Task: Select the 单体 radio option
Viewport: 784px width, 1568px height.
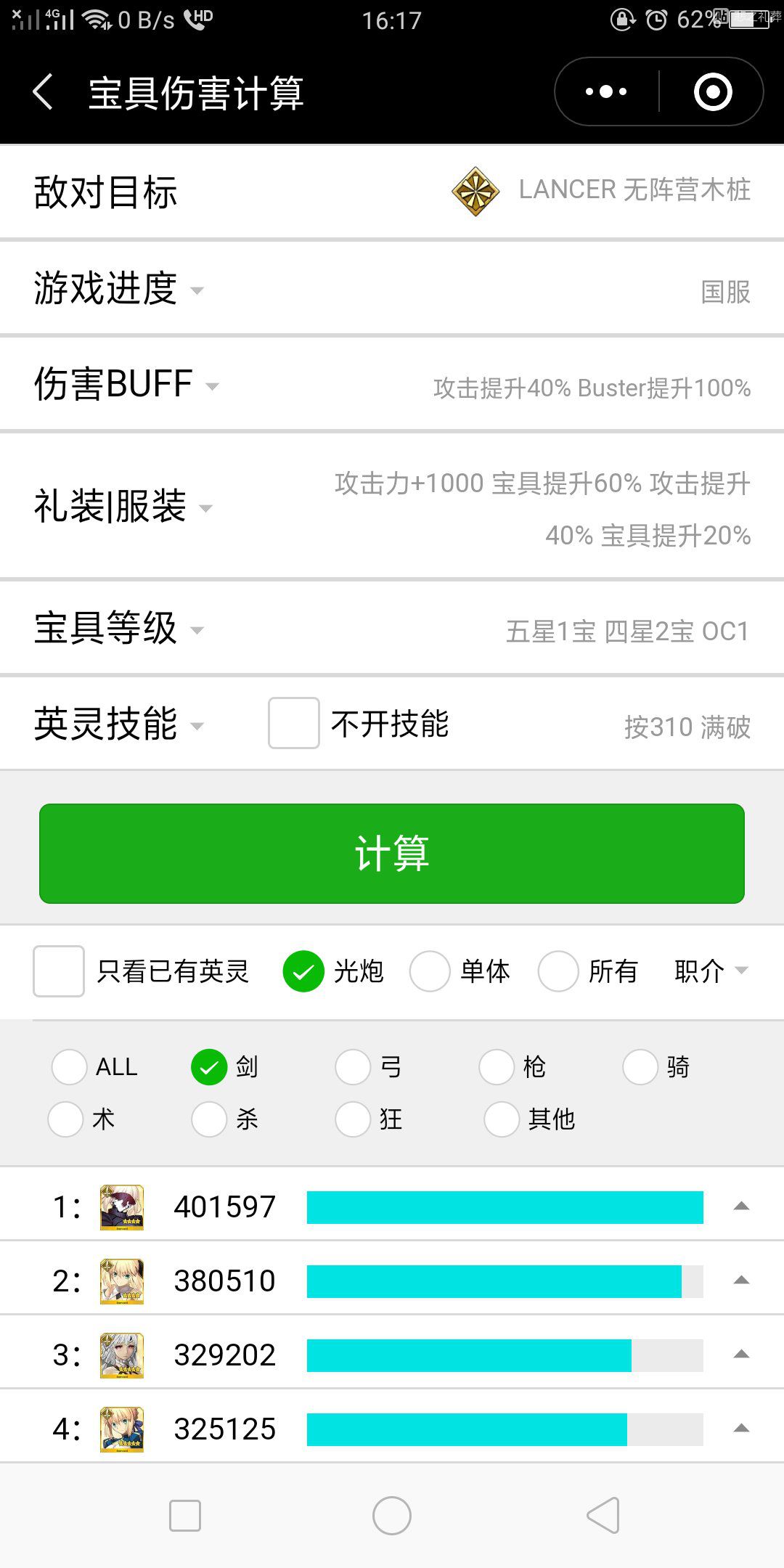Action: click(x=430, y=971)
